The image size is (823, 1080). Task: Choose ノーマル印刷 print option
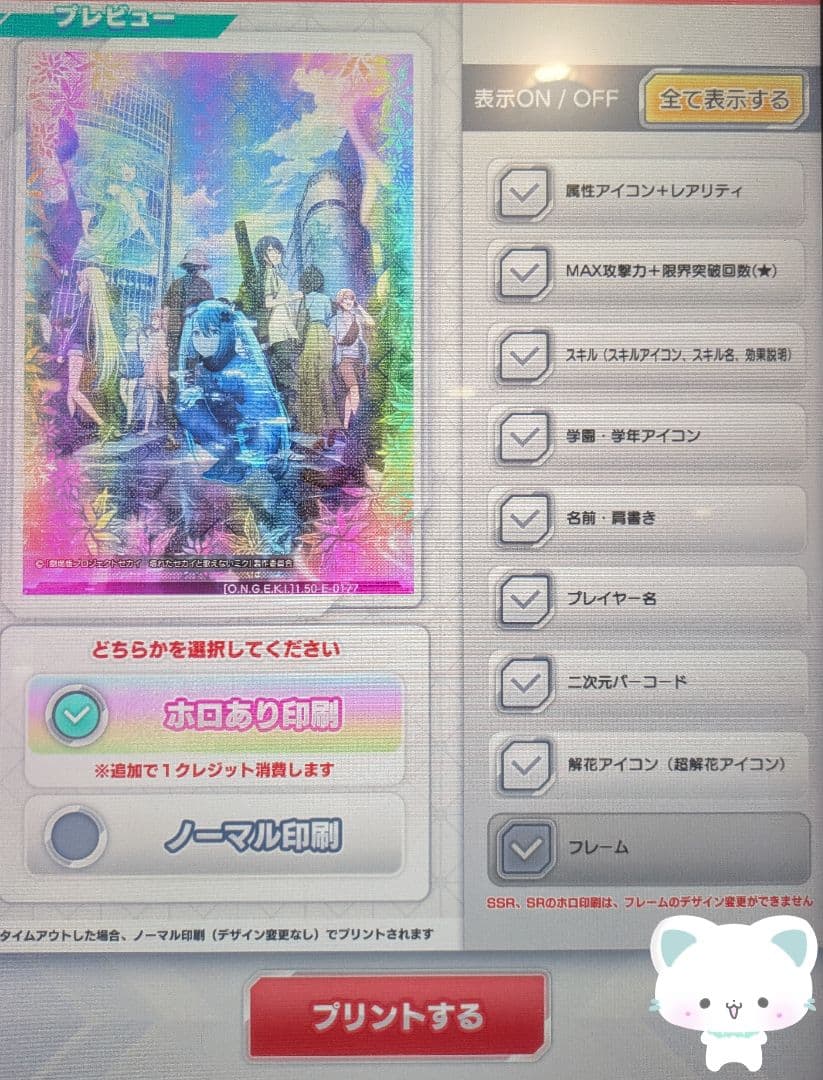[x=77, y=837]
